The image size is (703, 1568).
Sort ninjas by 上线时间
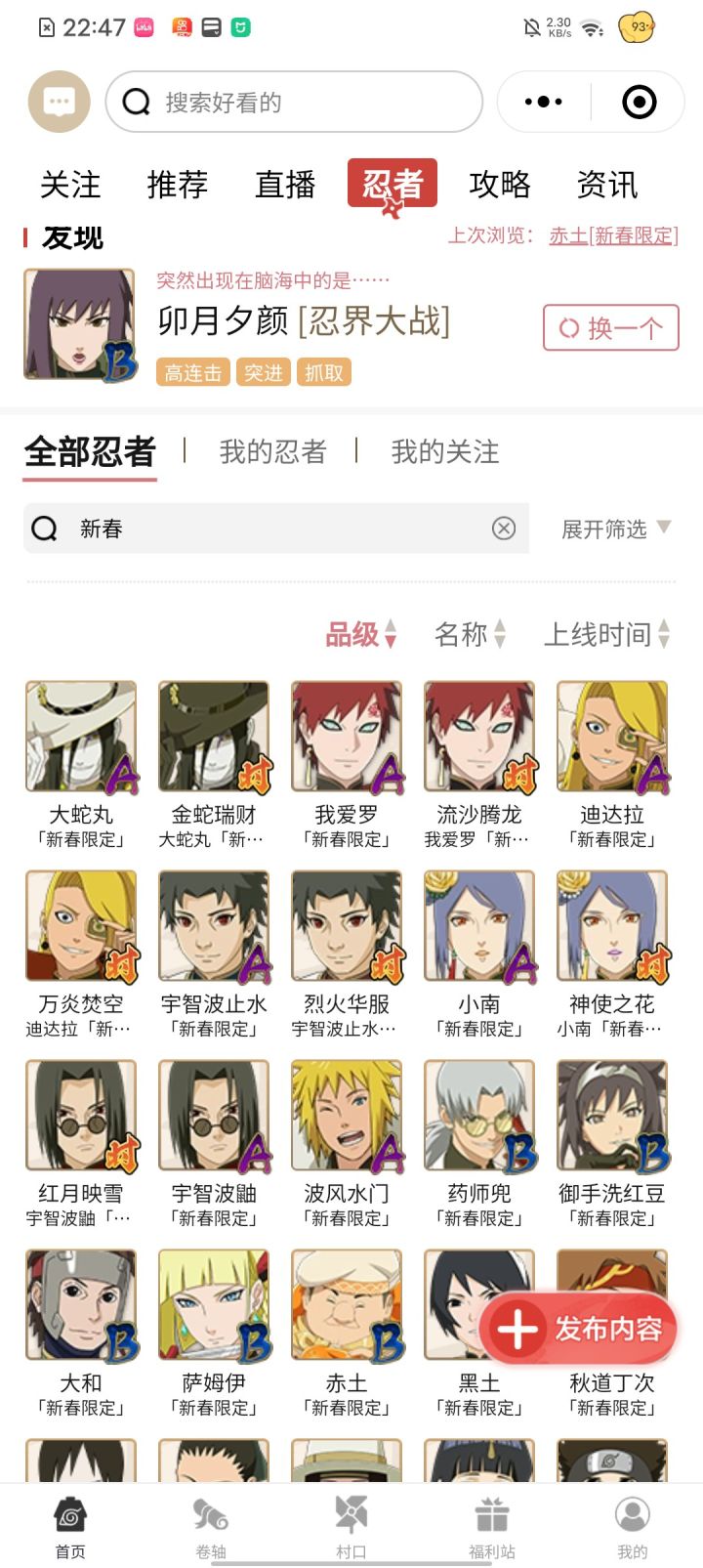pyautogui.click(x=606, y=634)
